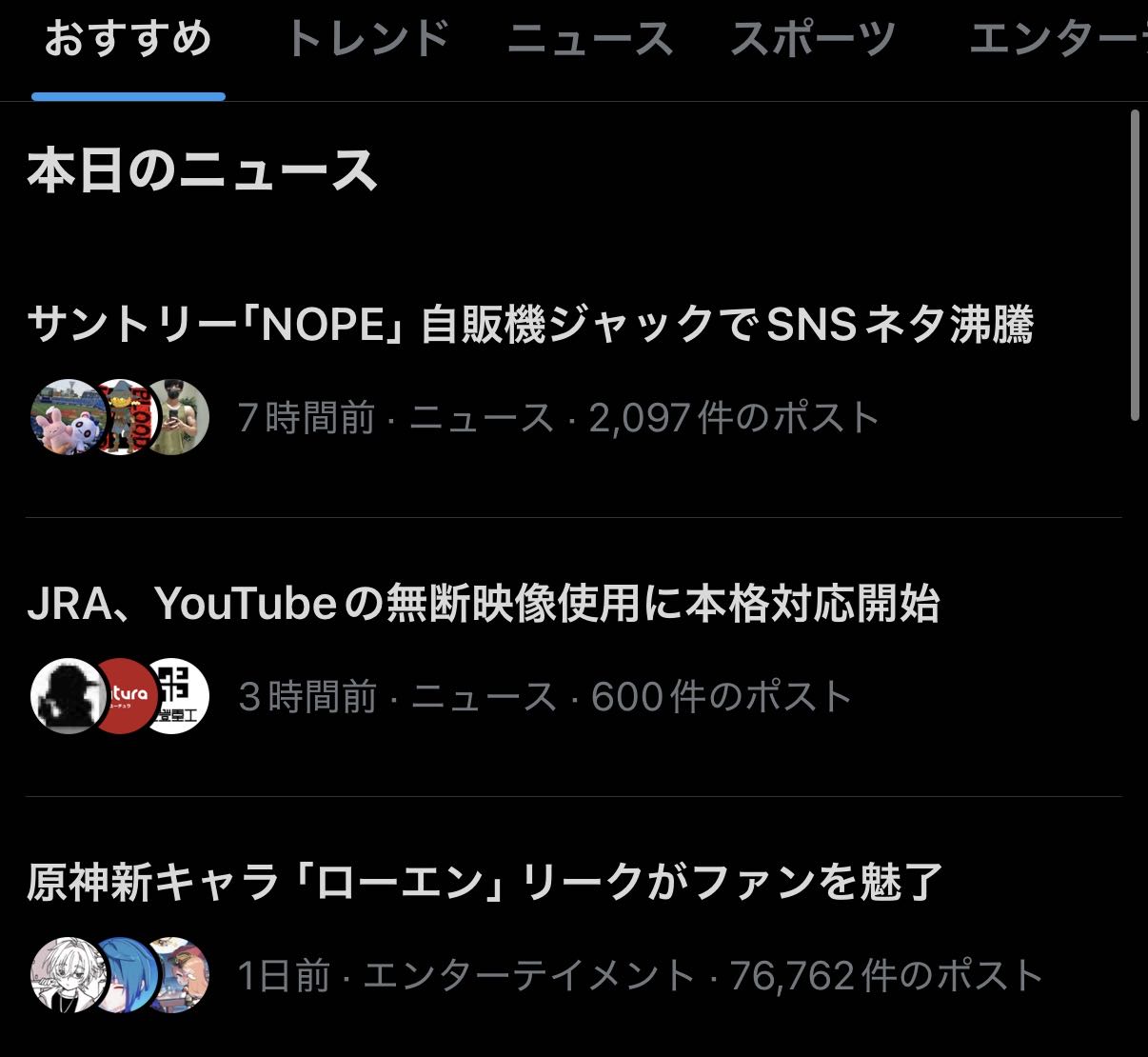Switch to the ニュース tab
The height and width of the screenshot is (1057, 1148).
click(x=589, y=40)
